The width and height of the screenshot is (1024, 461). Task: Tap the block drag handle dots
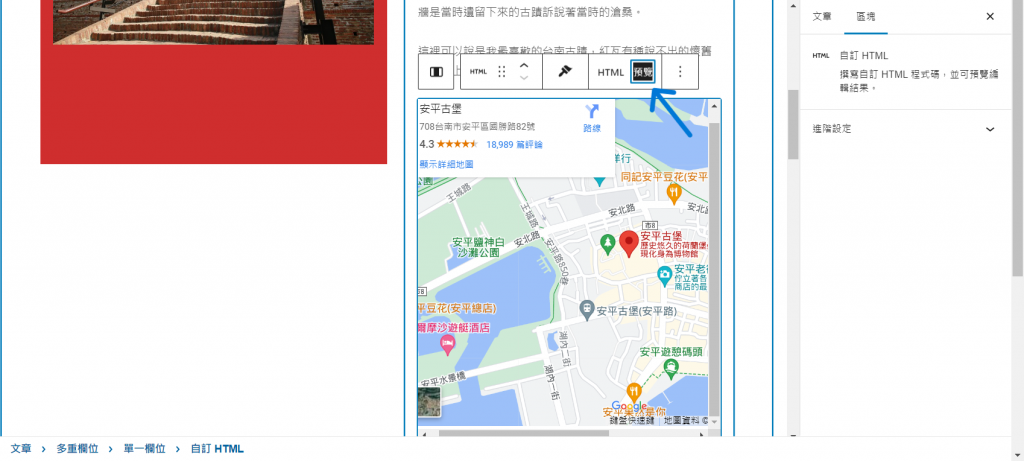pyautogui.click(x=502, y=72)
